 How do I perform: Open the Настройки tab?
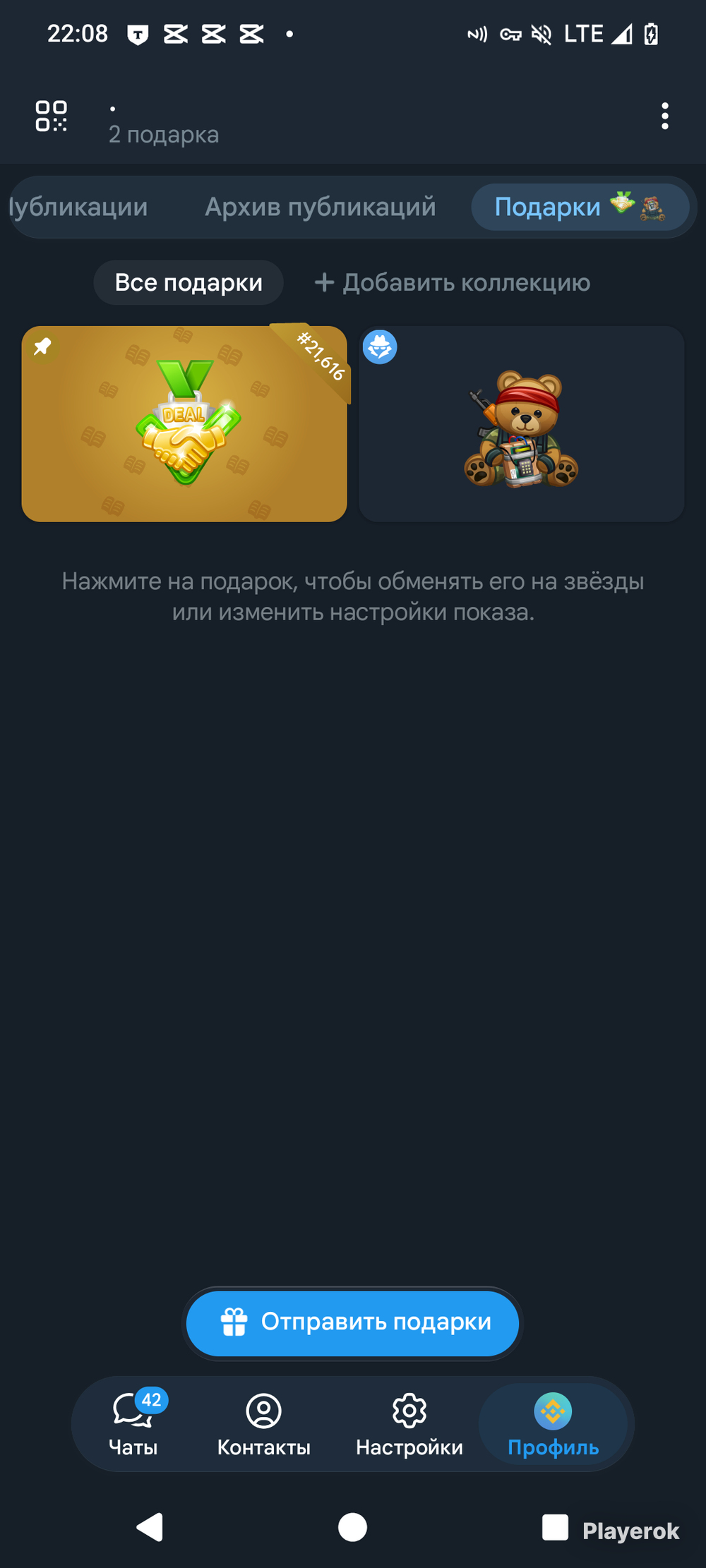click(409, 1424)
